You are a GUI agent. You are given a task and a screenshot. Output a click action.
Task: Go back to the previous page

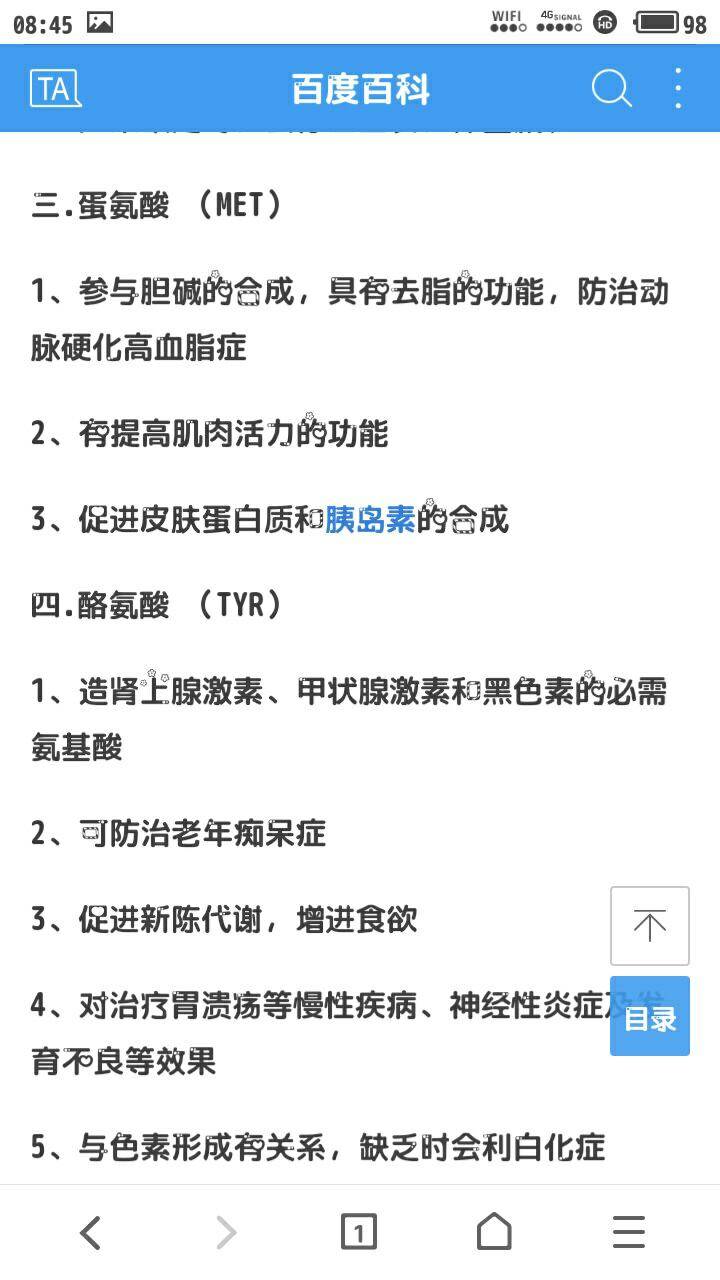coord(90,1232)
